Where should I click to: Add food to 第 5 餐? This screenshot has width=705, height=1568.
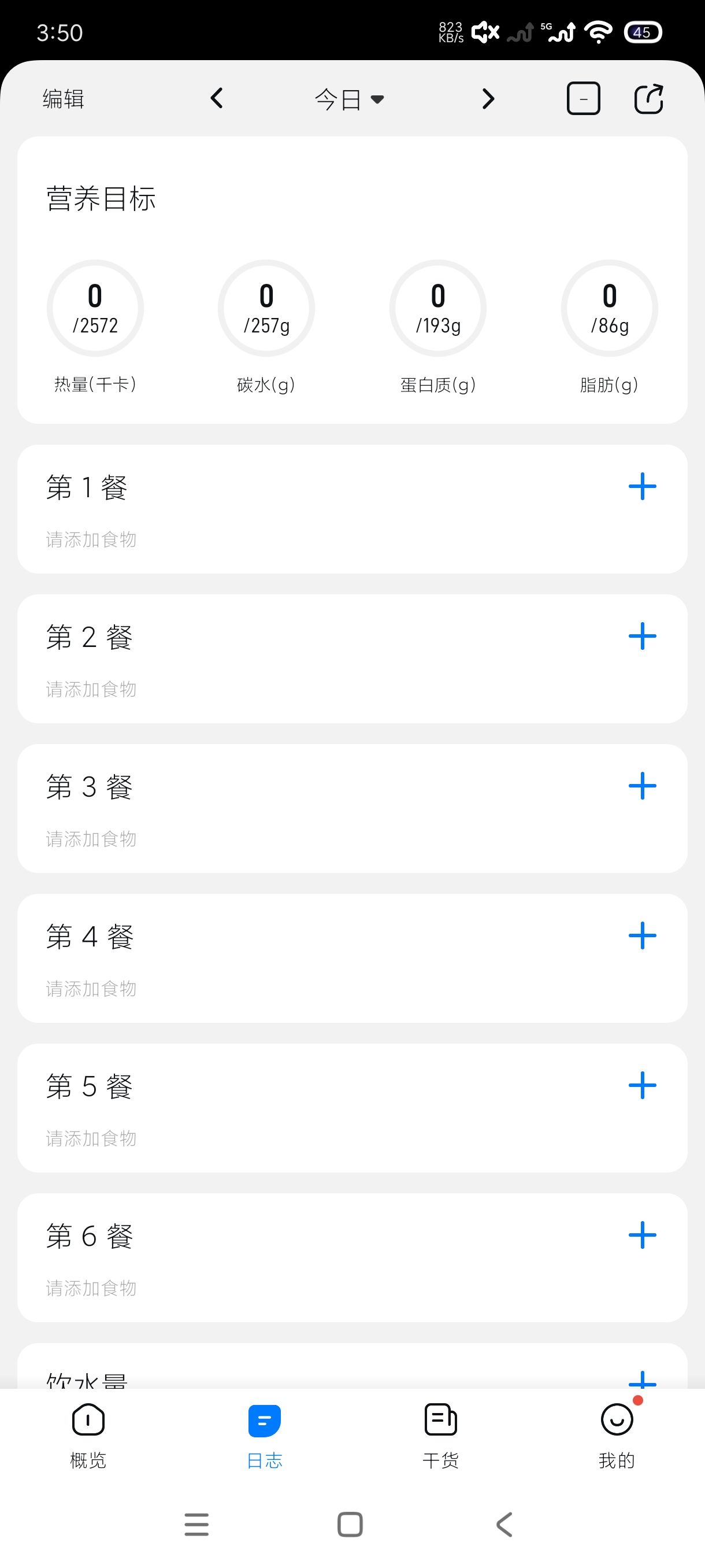642,1085
